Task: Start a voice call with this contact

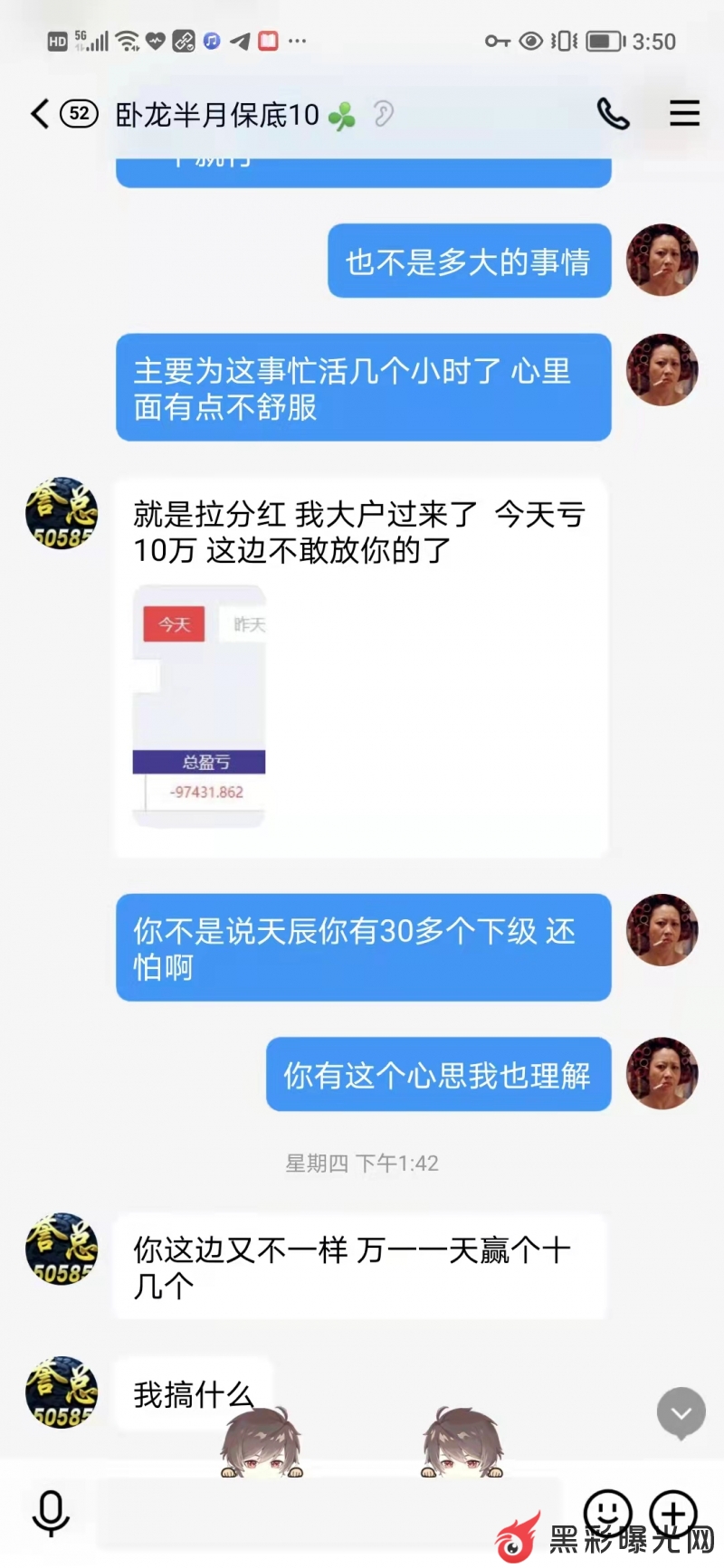Action: 613,114
